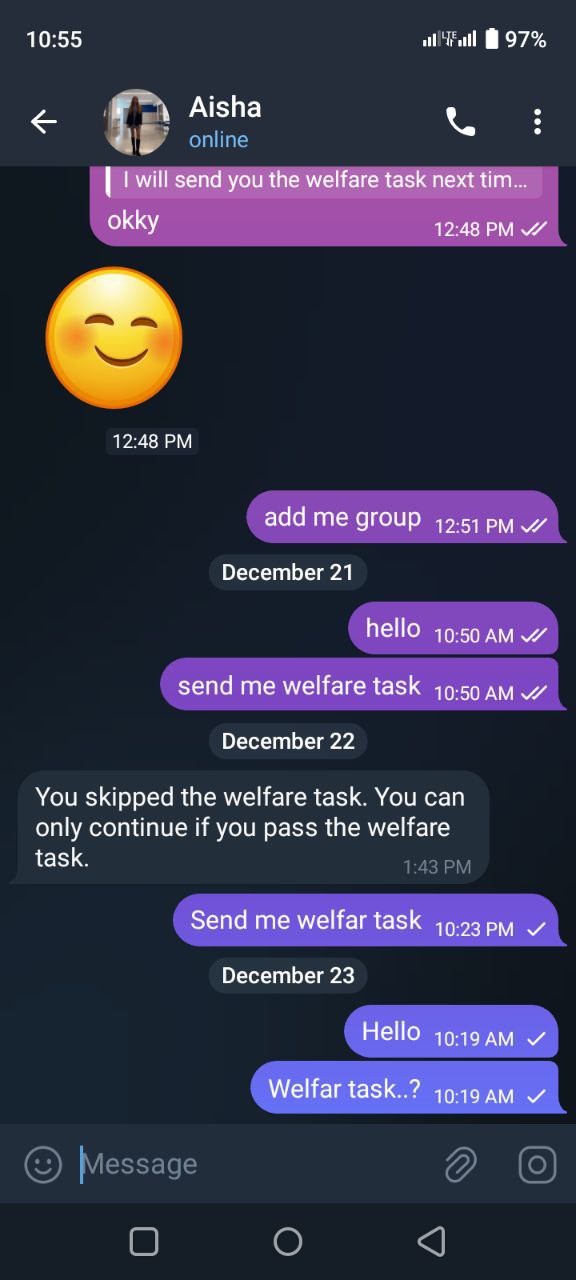Open the three-dot overflow menu
This screenshot has width=576, height=1280.
tap(537, 122)
